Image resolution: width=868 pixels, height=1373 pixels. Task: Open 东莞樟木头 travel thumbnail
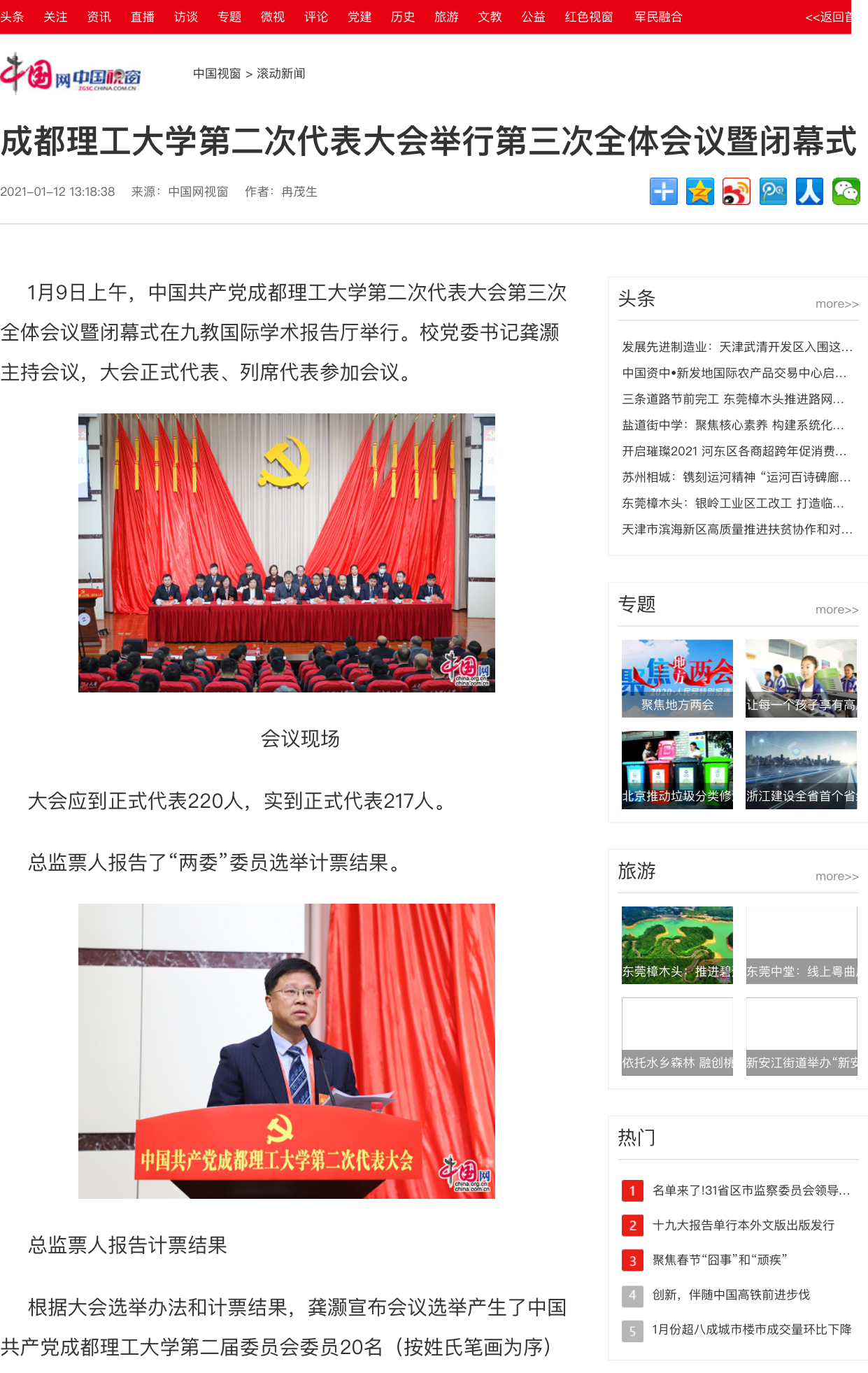coord(677,944)
